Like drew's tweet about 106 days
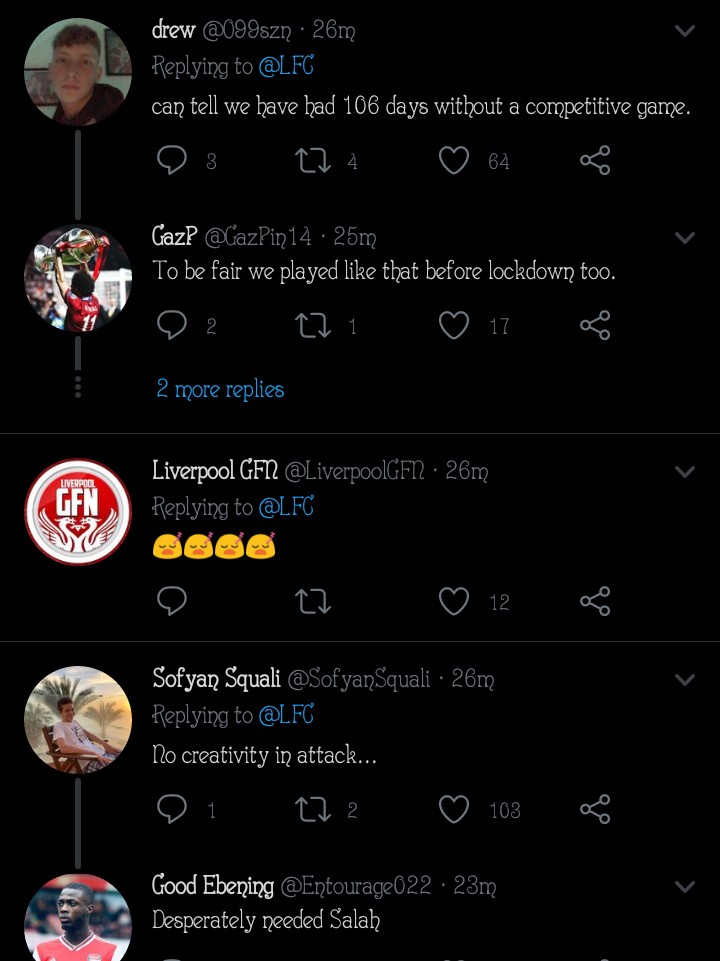The image size is (720, 961). click(454, 161)
